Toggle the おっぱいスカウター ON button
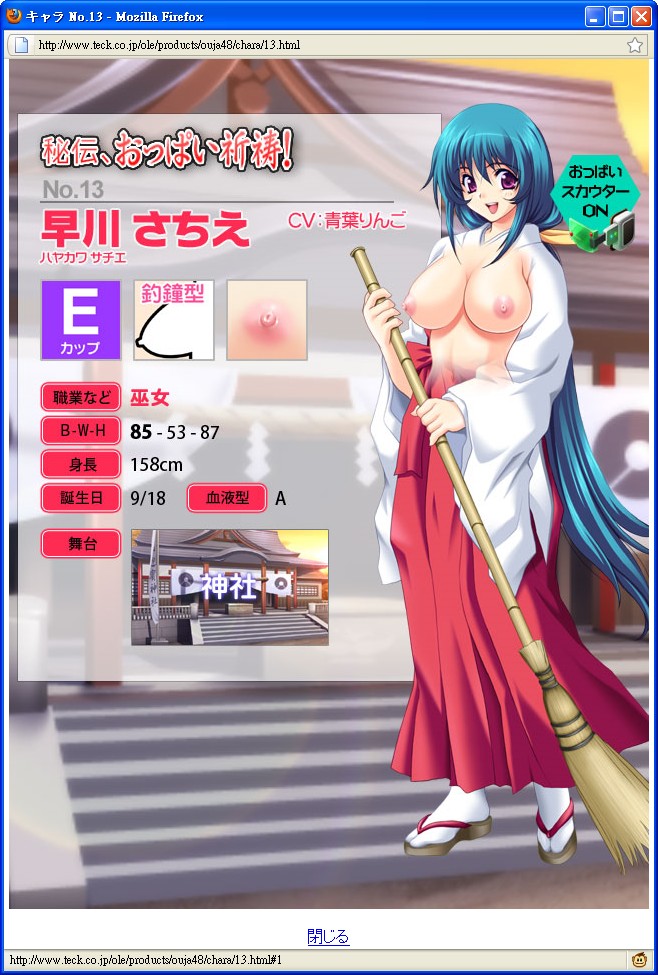658x975 pixels. tap(596, 201)
